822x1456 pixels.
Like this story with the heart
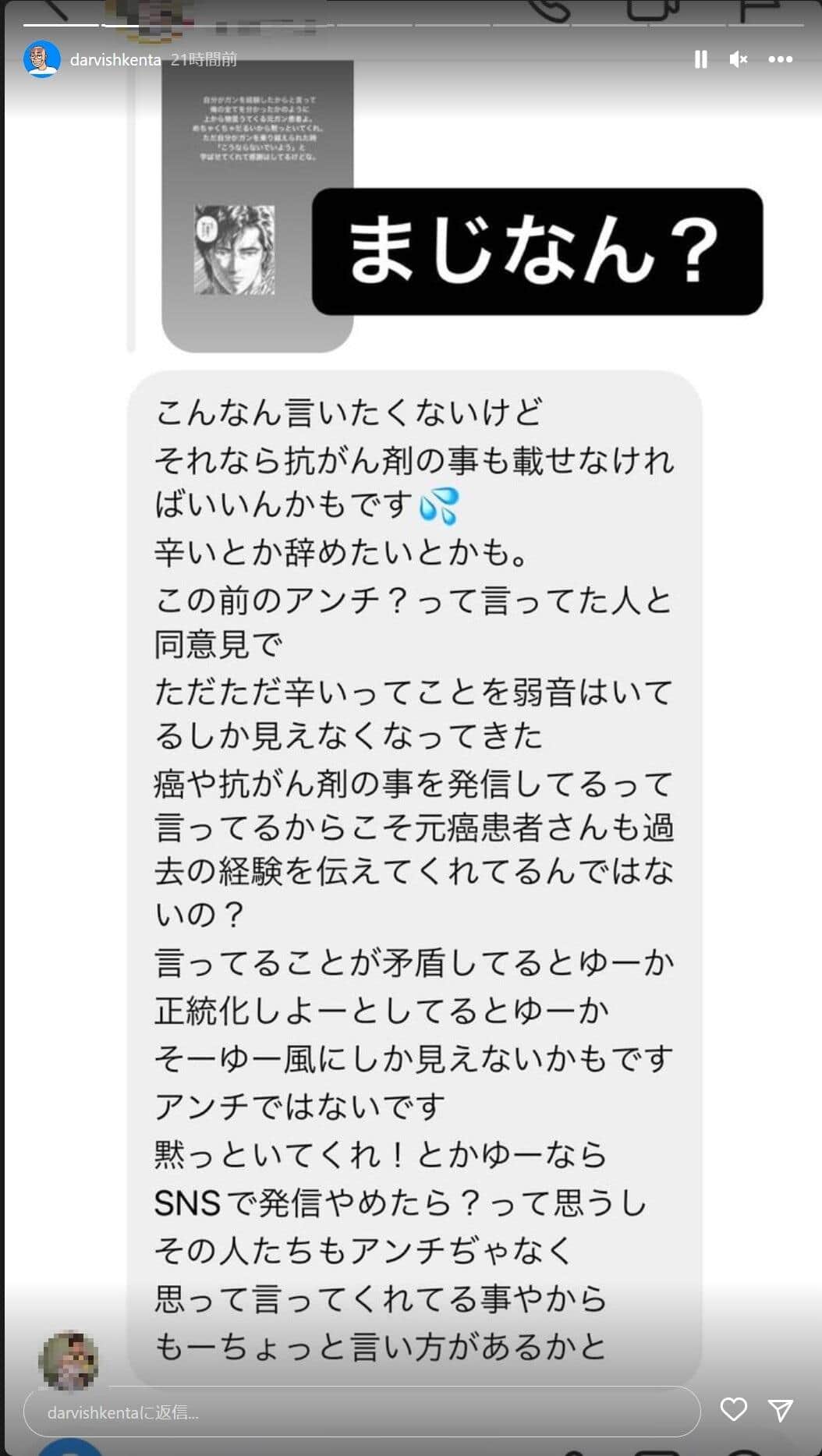(x=733, y=1409)
